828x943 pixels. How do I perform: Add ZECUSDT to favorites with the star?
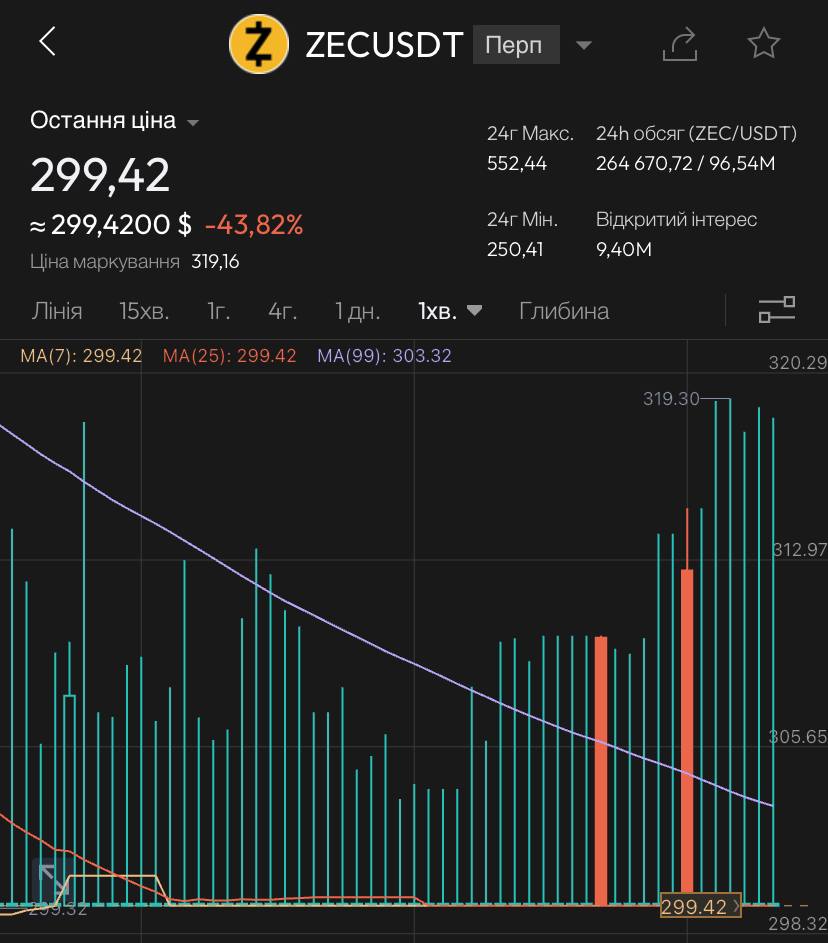[x=764, y=43]
